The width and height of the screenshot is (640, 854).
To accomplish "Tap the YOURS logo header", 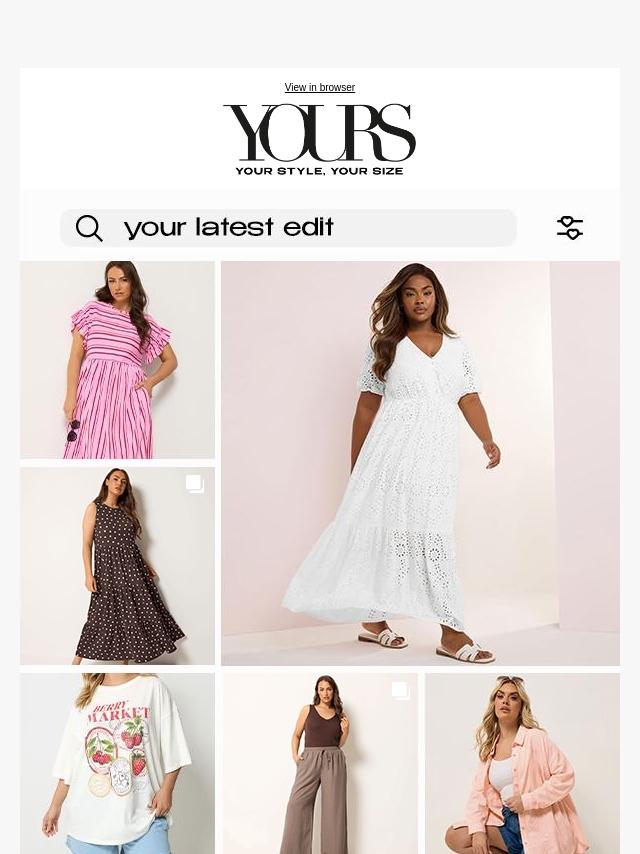I will pos(320,140).
